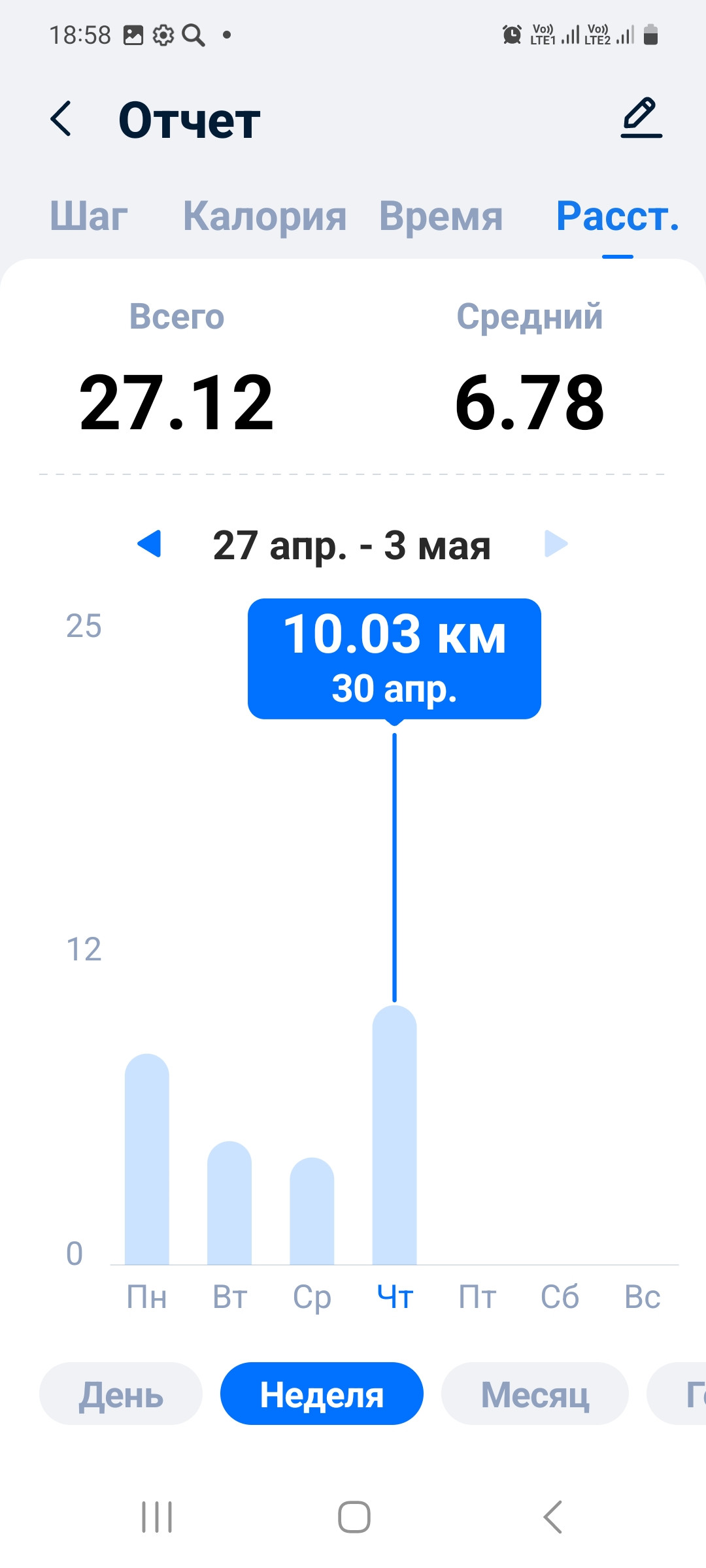Show the previous week with the left arrow
Screen dimensions: 706x1568
coord(149,544)
